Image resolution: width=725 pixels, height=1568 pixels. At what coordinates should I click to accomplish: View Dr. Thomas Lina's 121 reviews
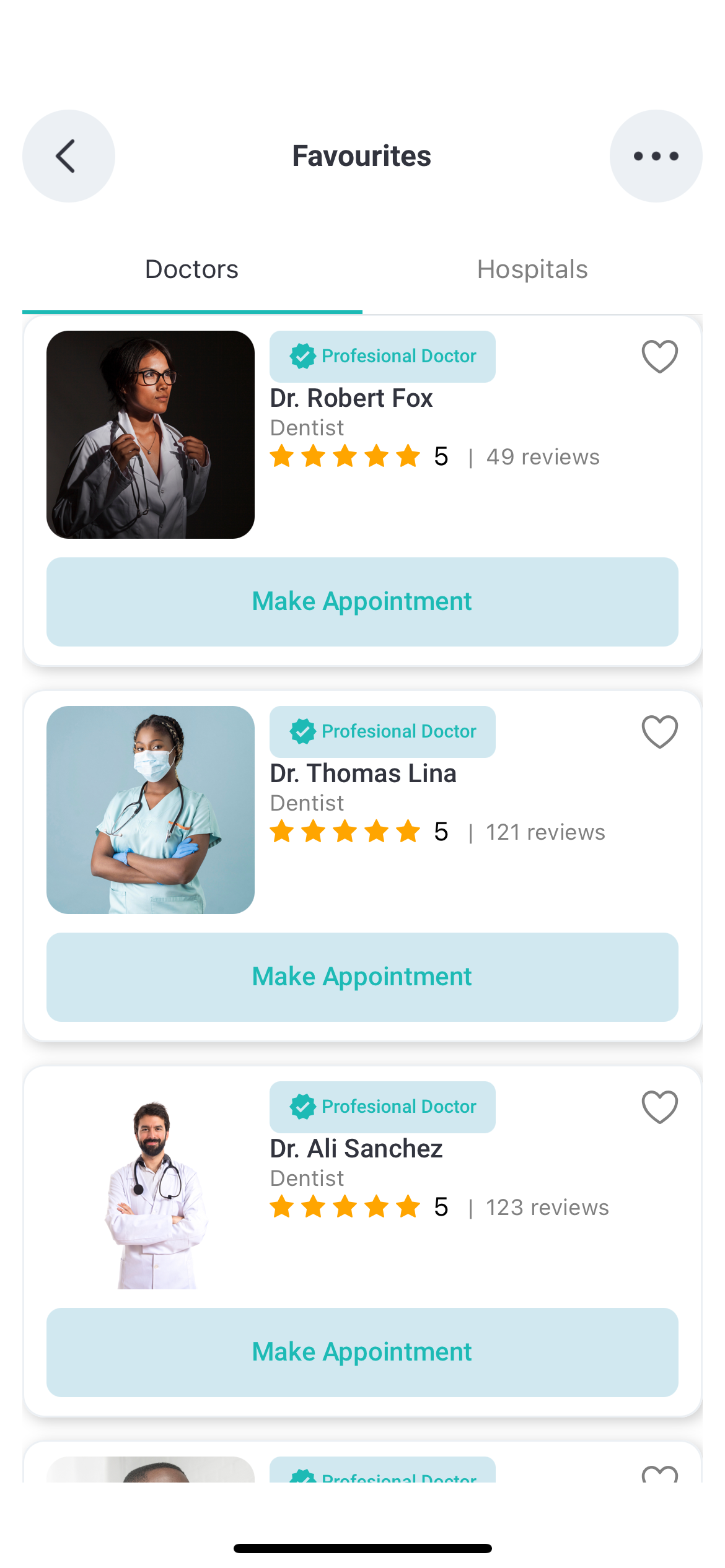tap(545, 832)
